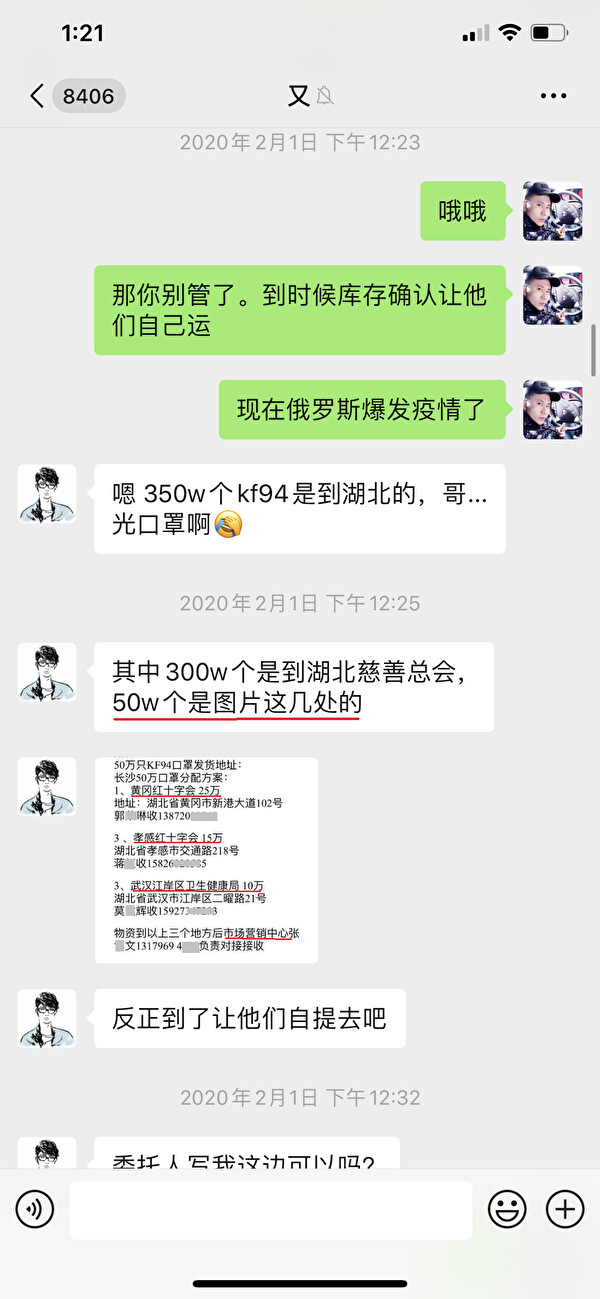
Task: View sender avatar beside 现在俄罗斯爆发疫情了
Action: [x=552, y=409]
